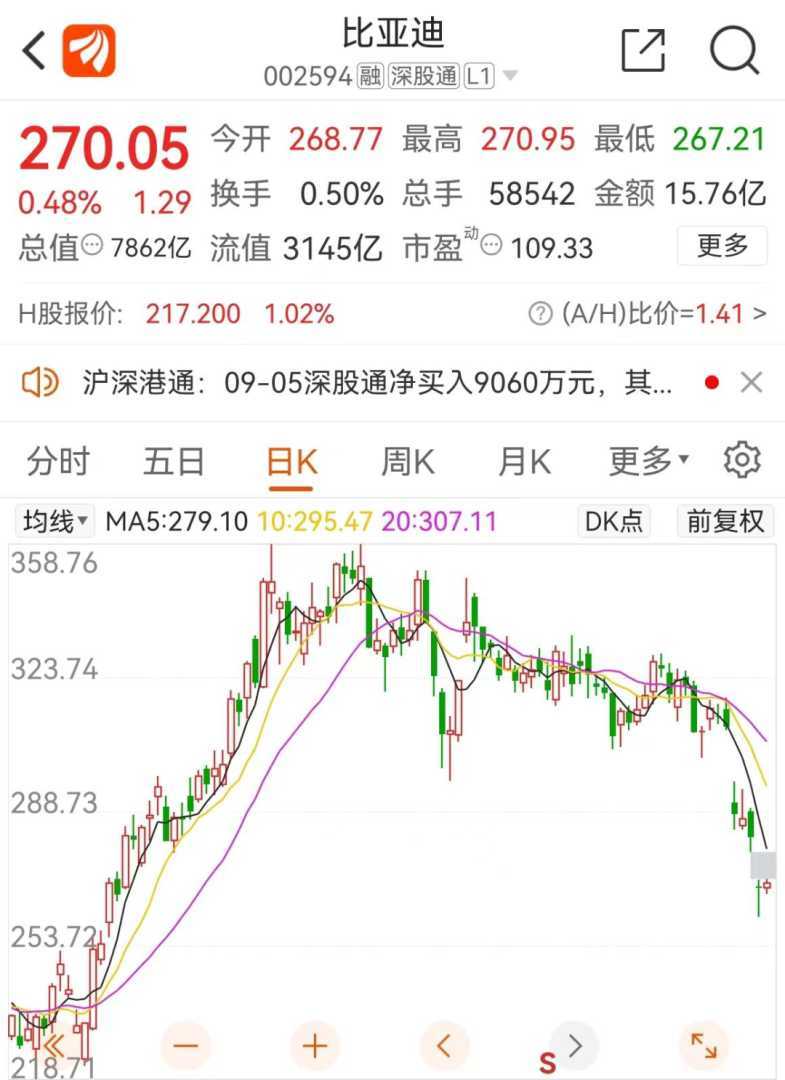Expand more quote details with 更多 button
Screen dimensions: 785x1080
pyautogui.click(x=722, y=246)
